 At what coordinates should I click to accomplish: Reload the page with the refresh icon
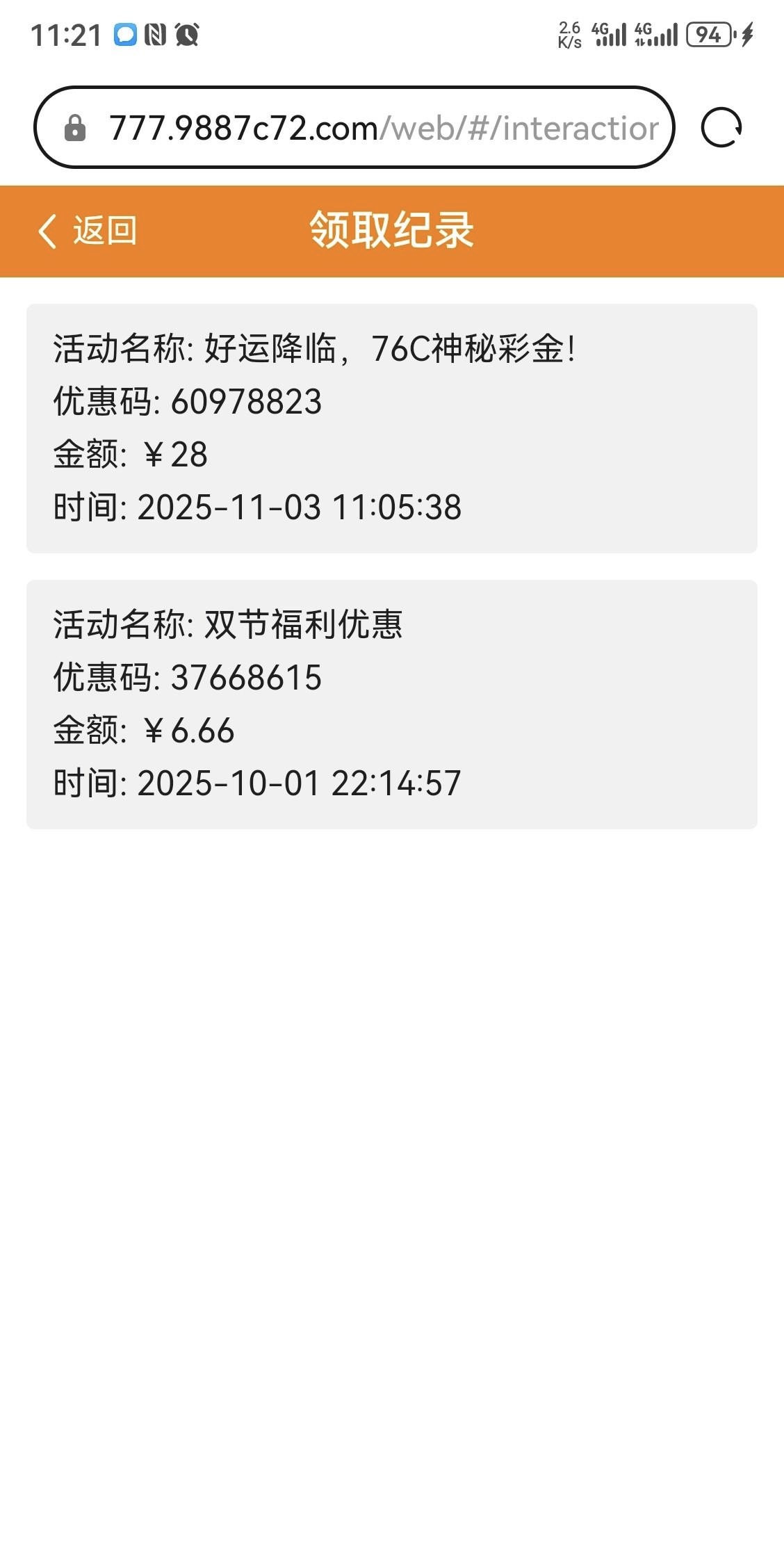click(721, 128)
